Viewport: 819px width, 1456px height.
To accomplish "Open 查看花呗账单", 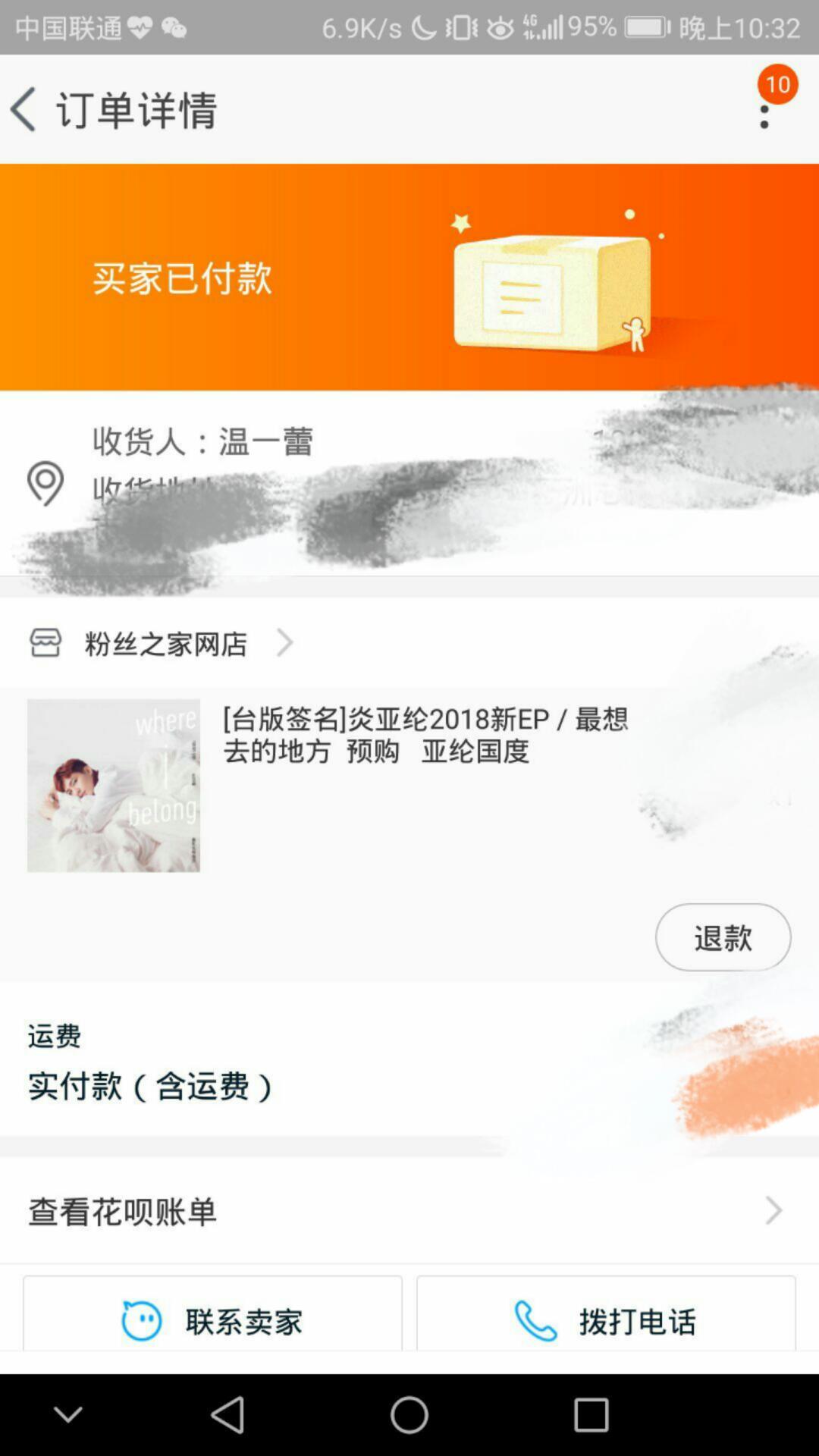I will tap(409, 1210).
